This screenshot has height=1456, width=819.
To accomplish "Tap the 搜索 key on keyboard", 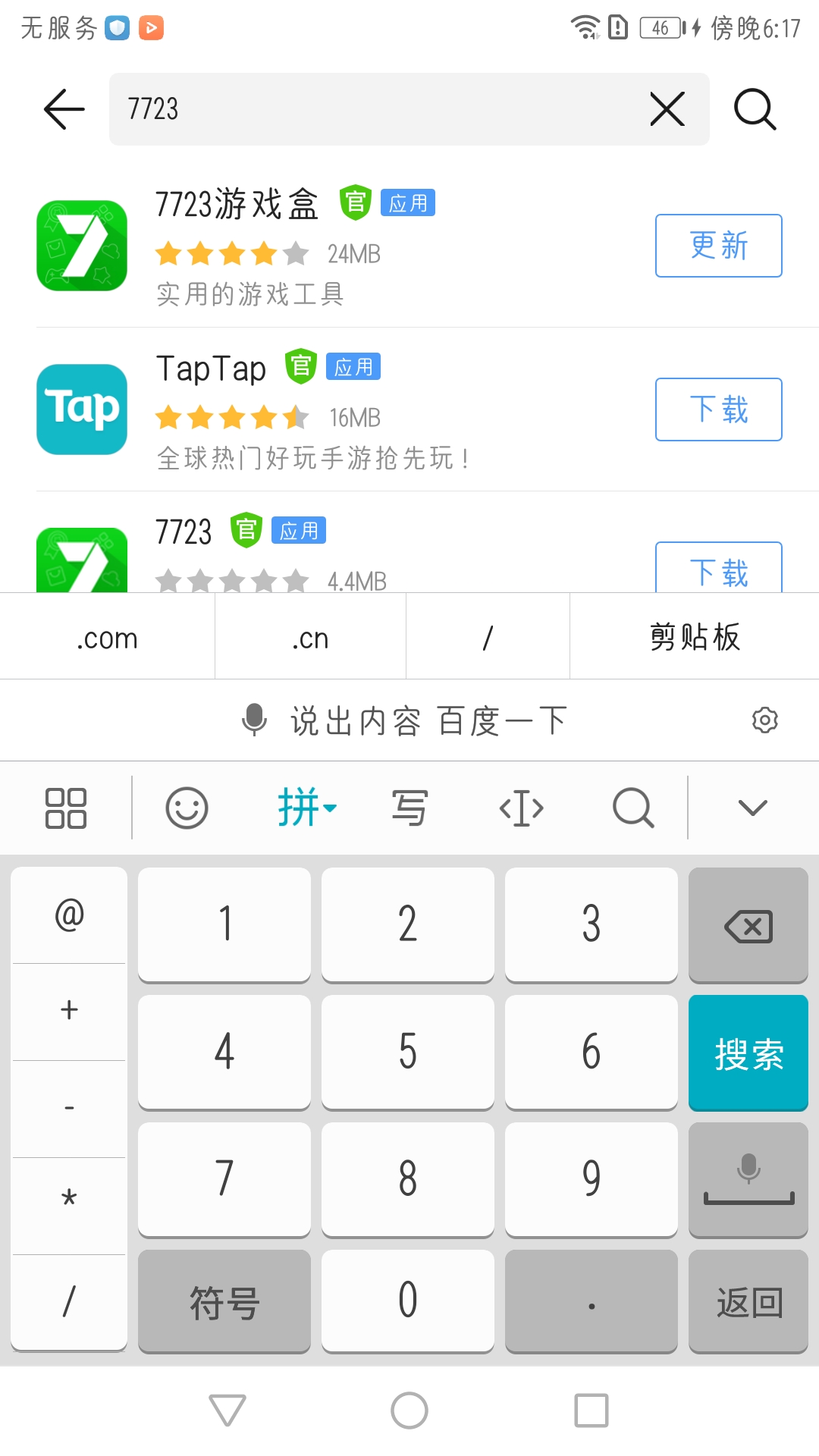I will pyautogui.click(x=748, y=1053).
